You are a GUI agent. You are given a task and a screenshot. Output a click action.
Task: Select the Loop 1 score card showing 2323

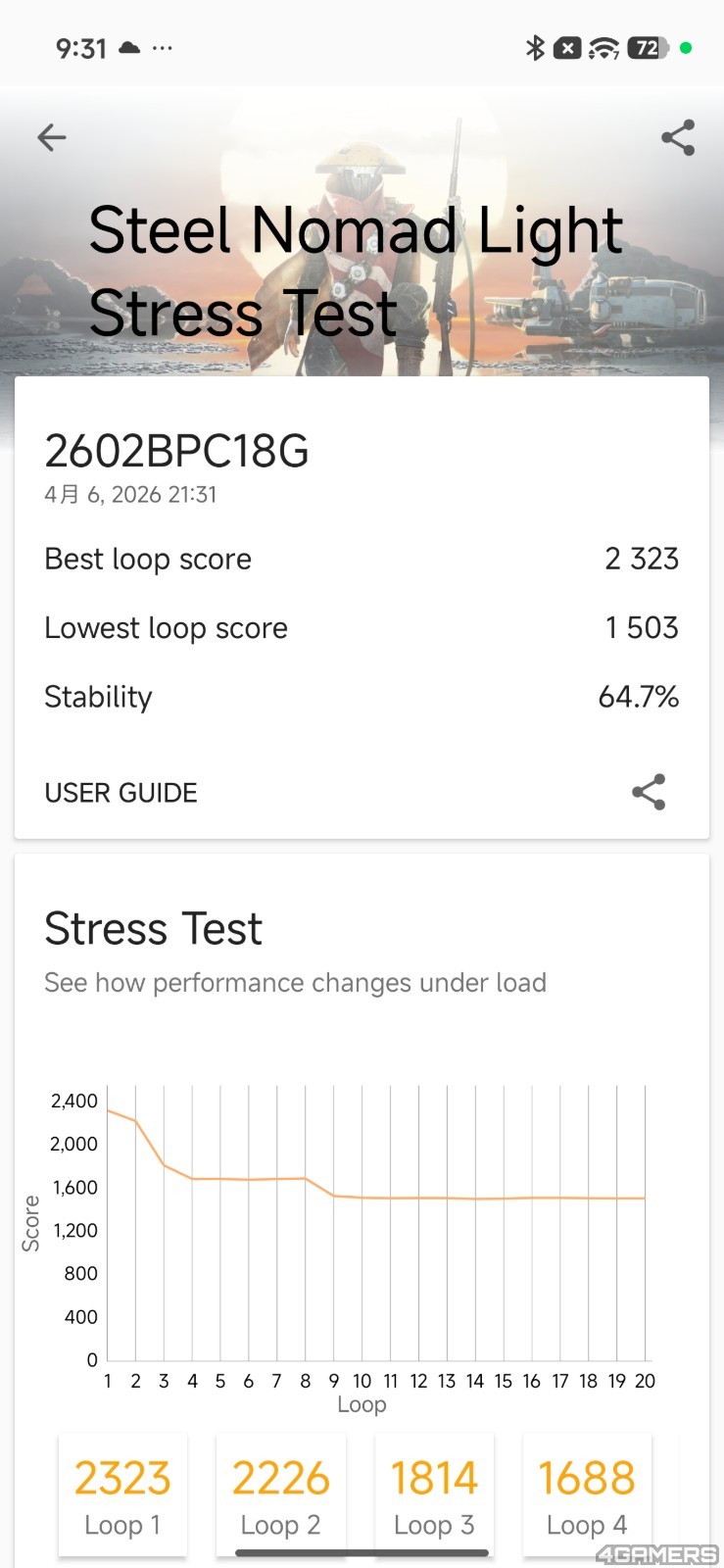click(121, 1494)
